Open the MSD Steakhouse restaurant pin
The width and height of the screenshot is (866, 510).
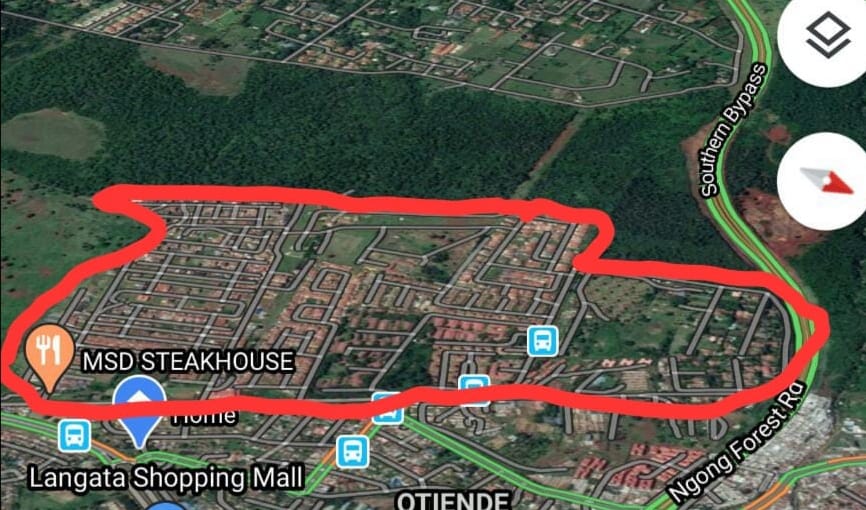click(48, 355)
